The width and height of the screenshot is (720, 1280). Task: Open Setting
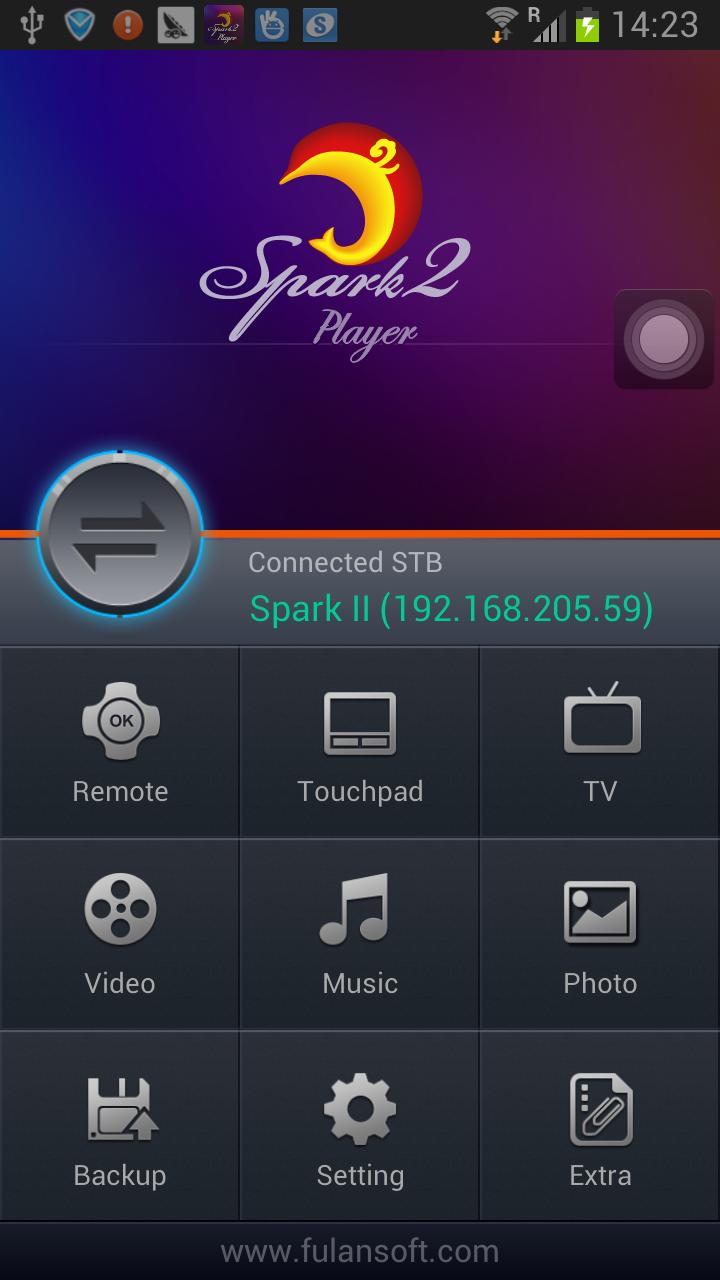360,1127
